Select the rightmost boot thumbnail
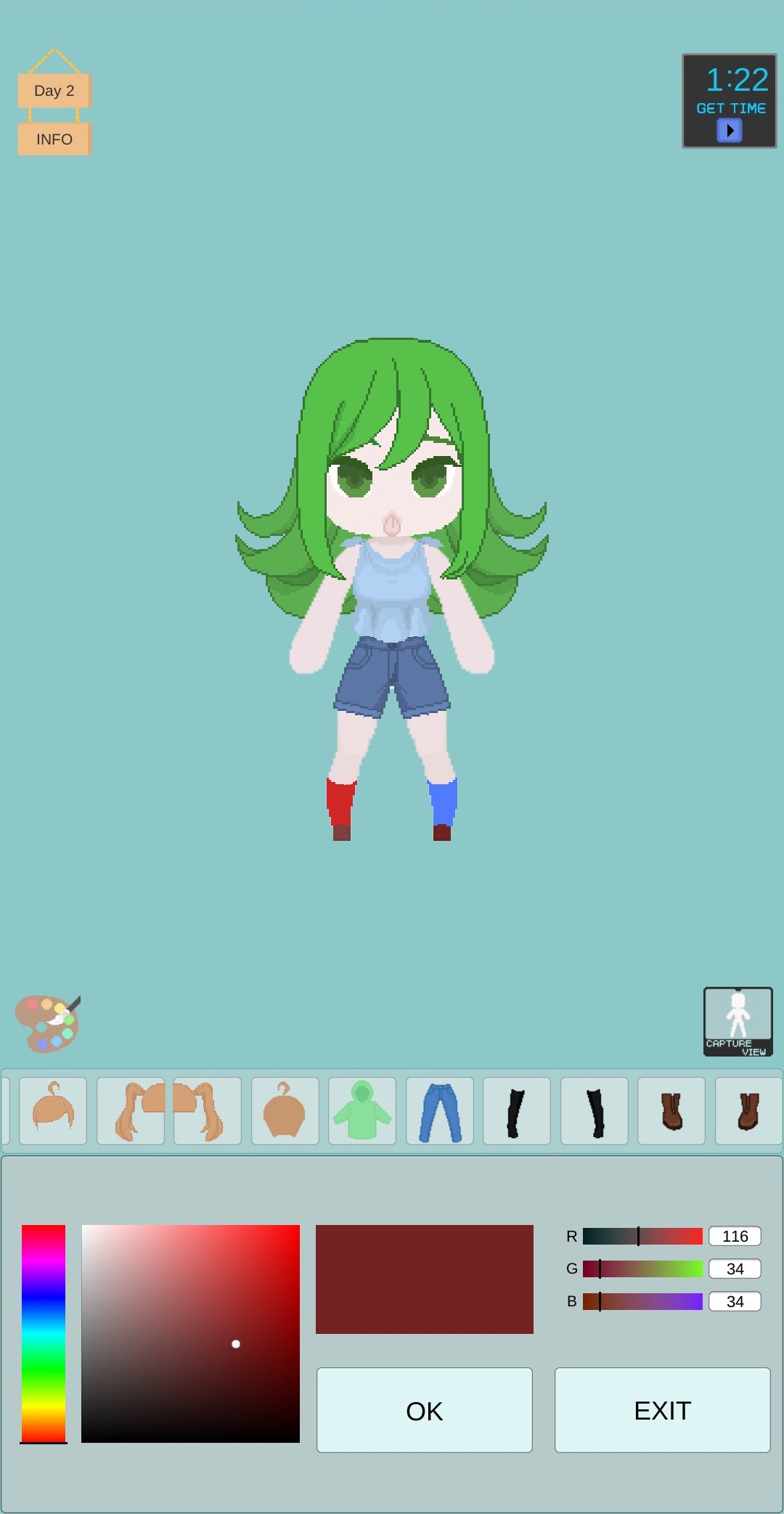This screenshot has height=1514, width=784. [748, 1110]
